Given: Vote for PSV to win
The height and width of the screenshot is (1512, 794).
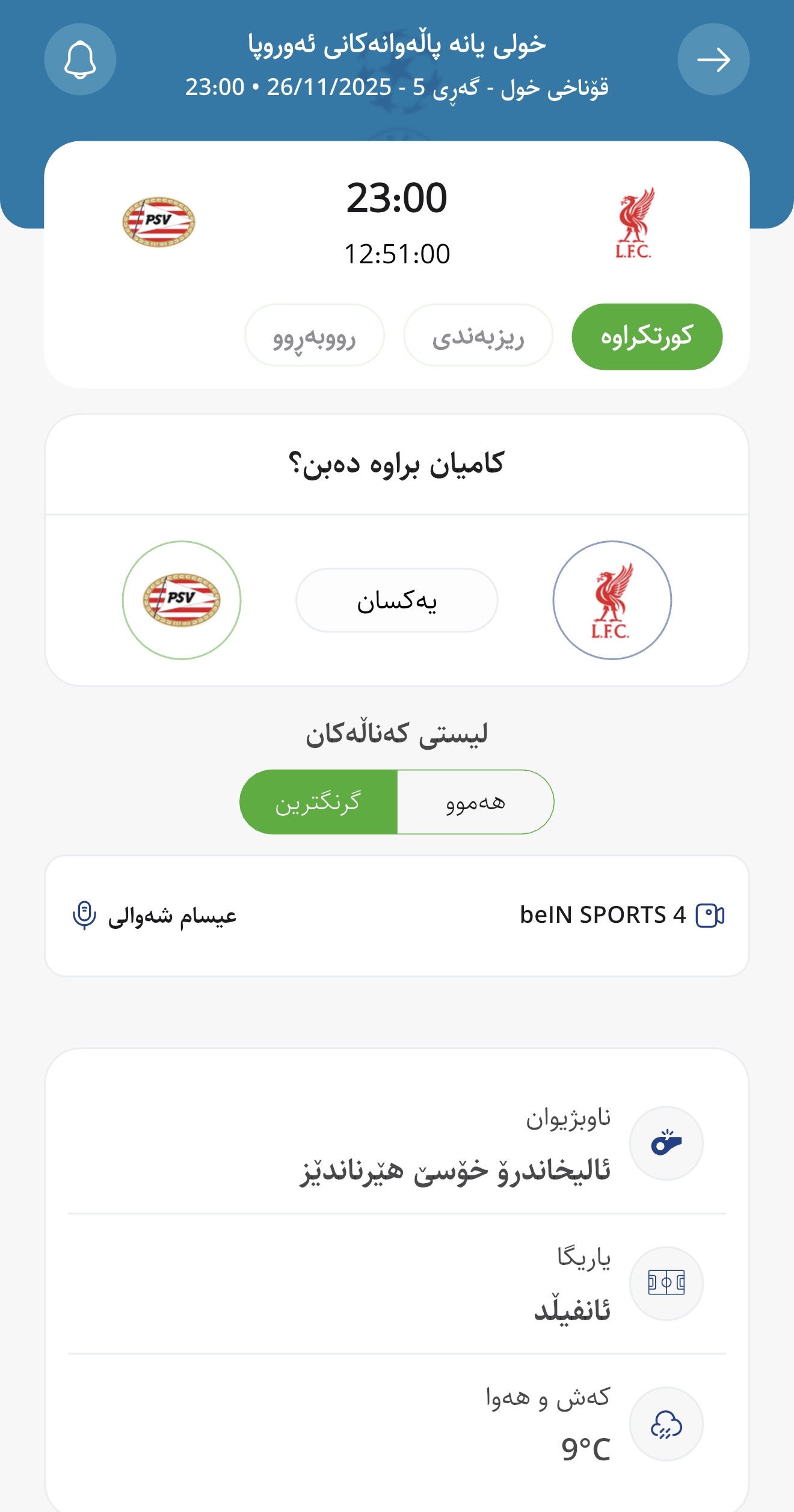Looking at the screenshot, I should point(182,600).
